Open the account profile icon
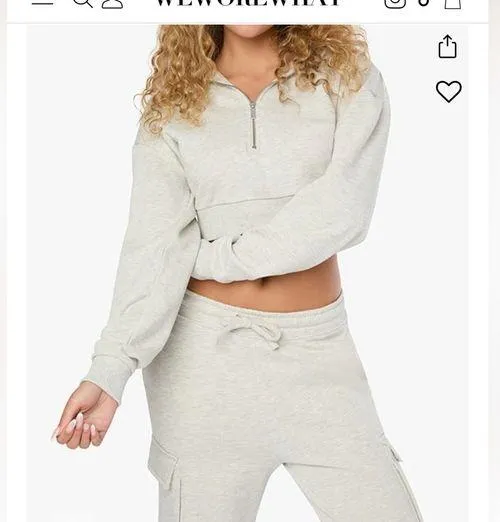Image resolution: width=500 pixels, height=522 pixels. tap(113, 3)
